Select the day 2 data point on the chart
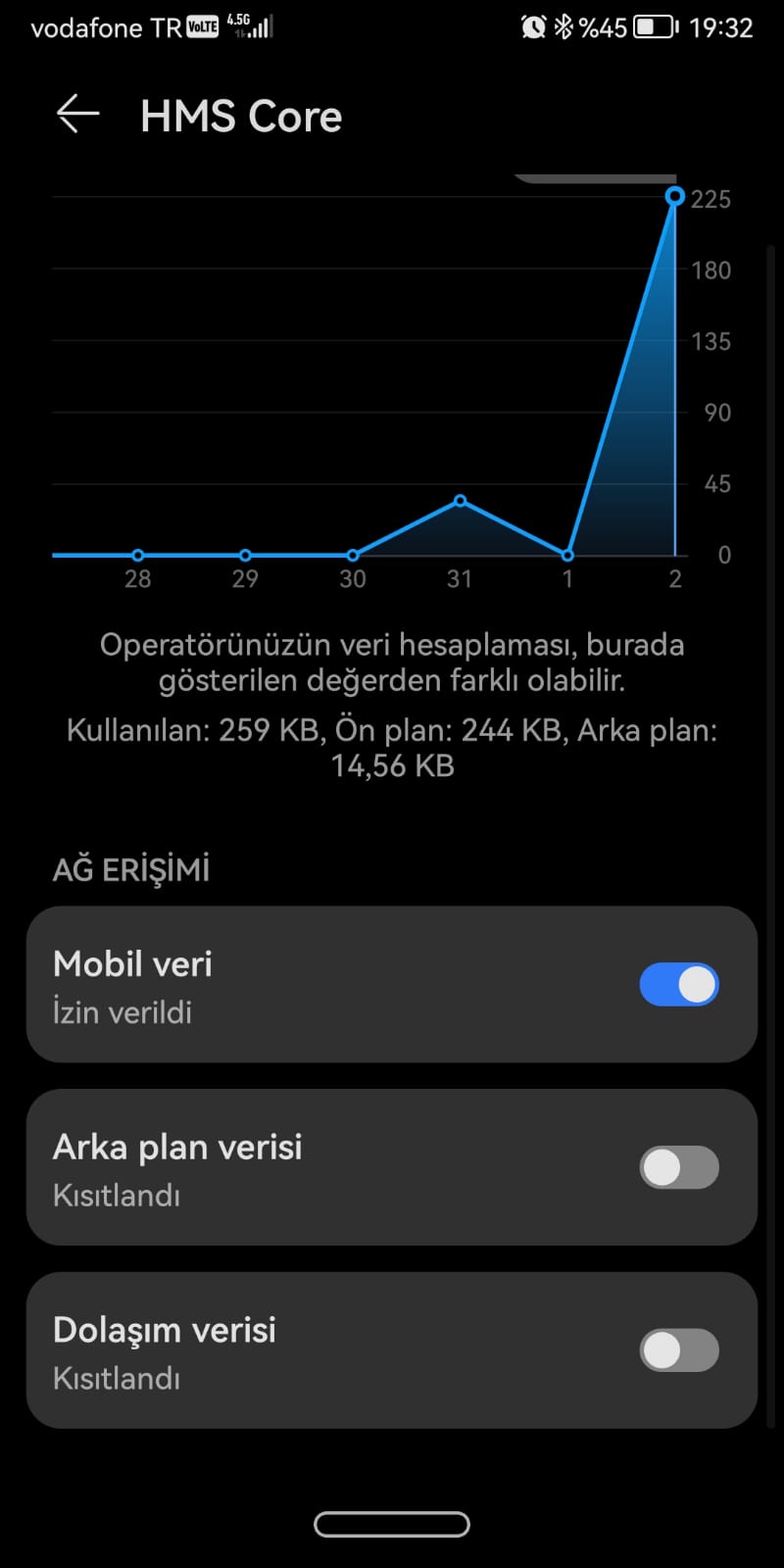This screenshot has height=1568, width=784. pyautogui.click(x=674, y=196)
